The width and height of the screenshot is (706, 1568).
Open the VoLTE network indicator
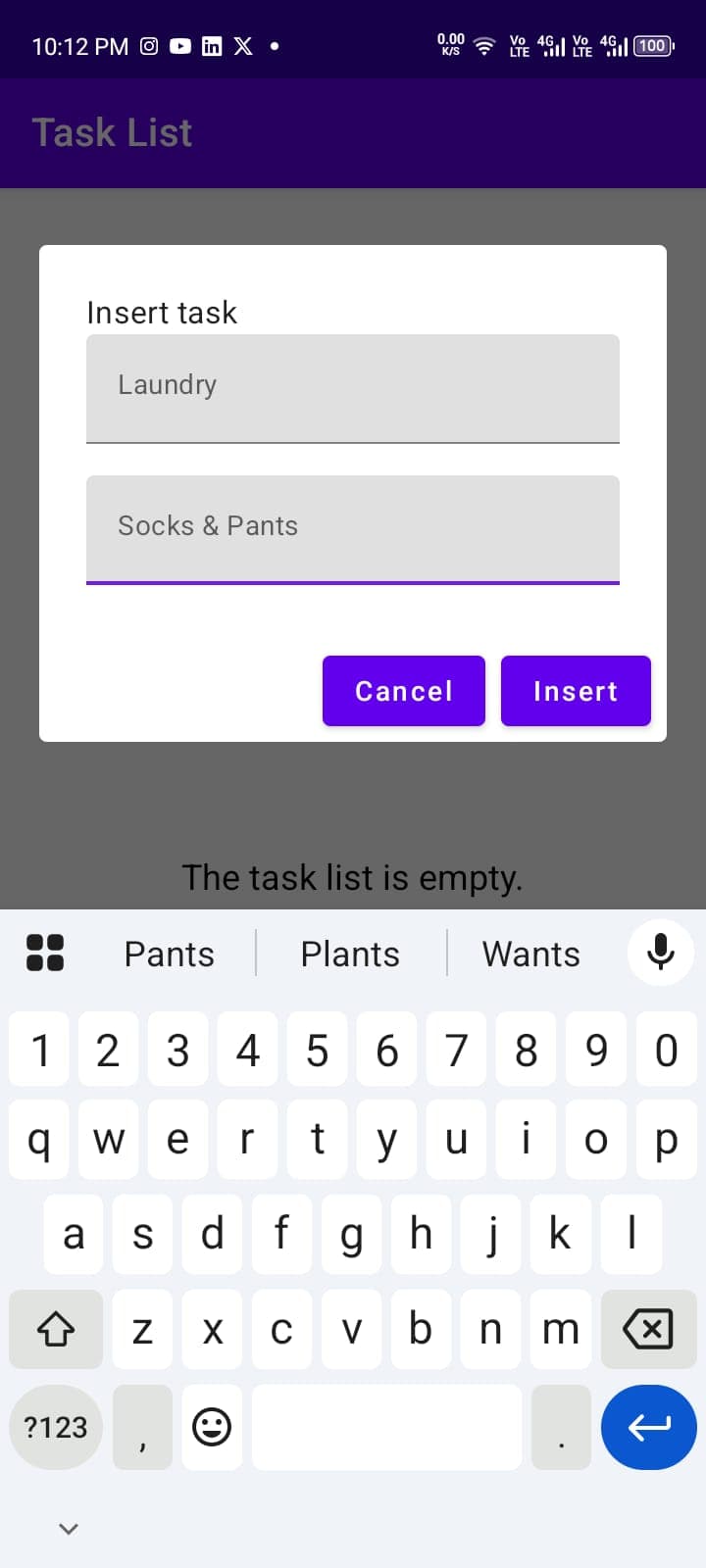pyautogui.click(x=520, y=45)
